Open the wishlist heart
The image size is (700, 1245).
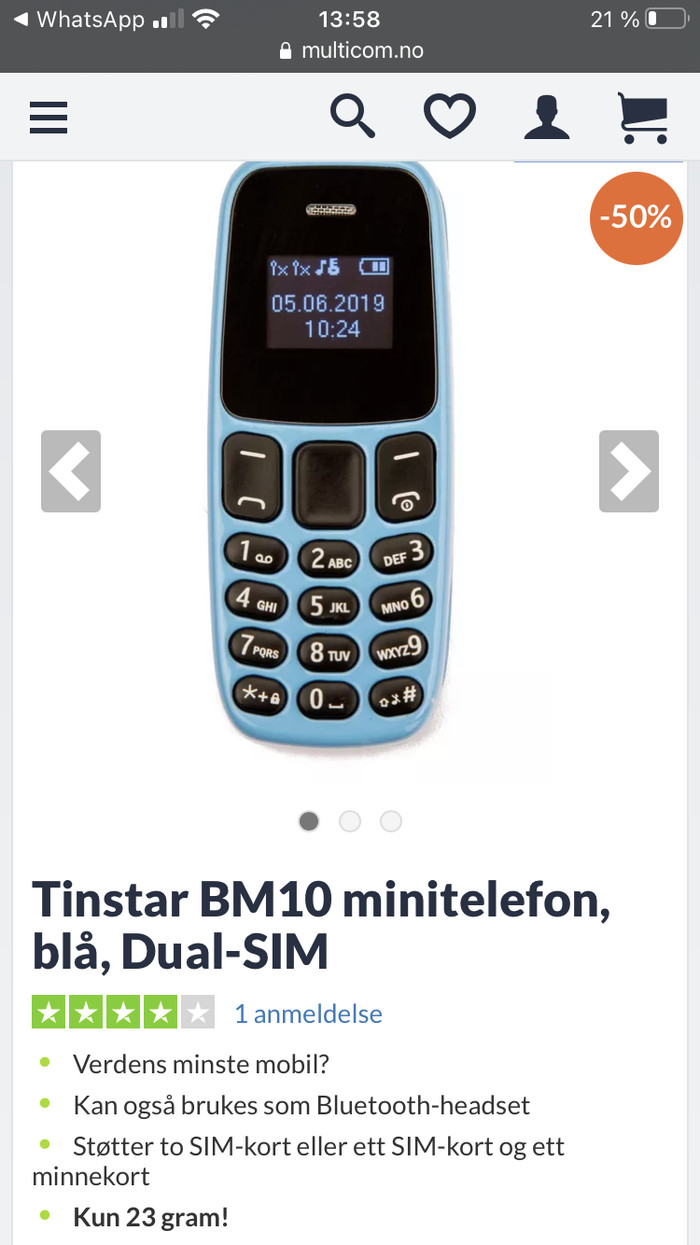coord(449,117)
